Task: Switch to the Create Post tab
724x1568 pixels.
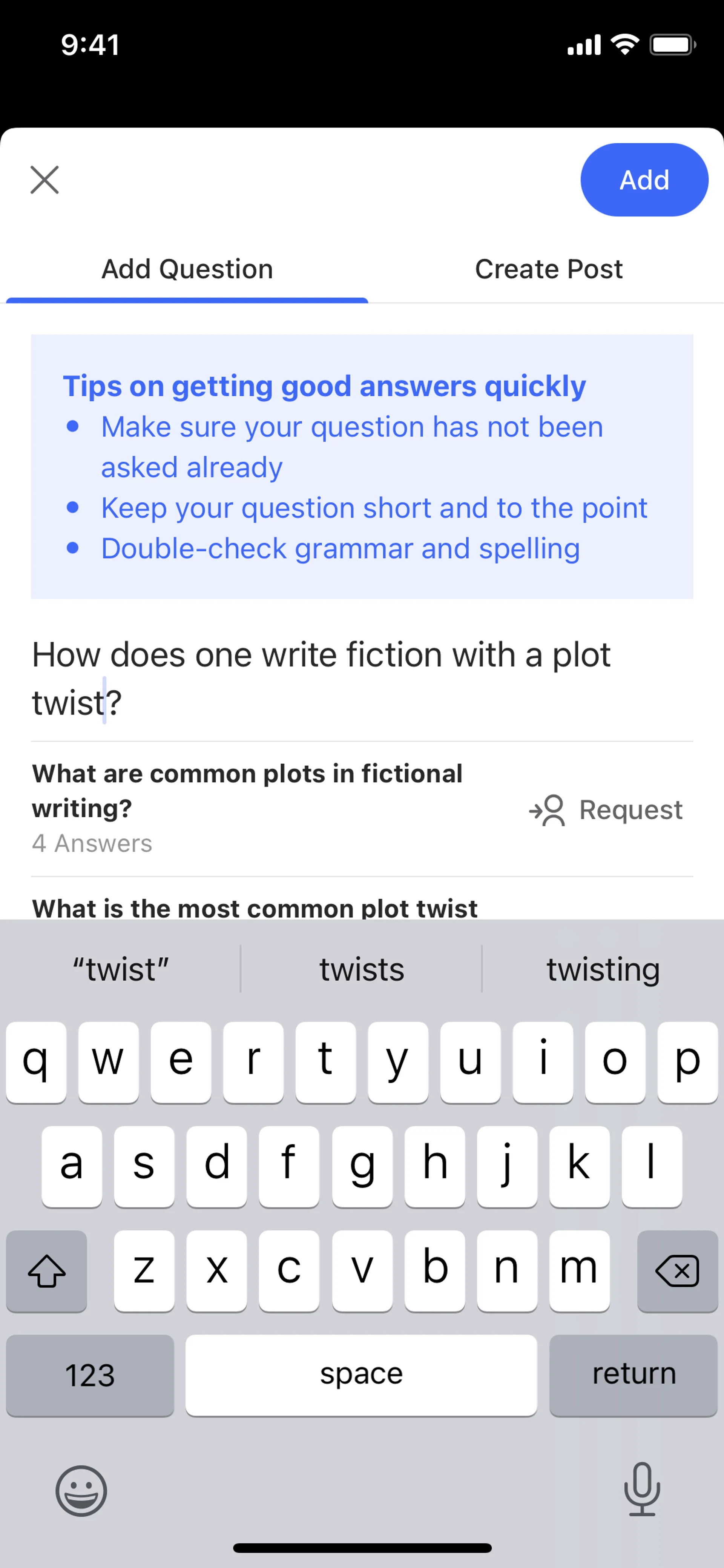Action: click(548, 269)
